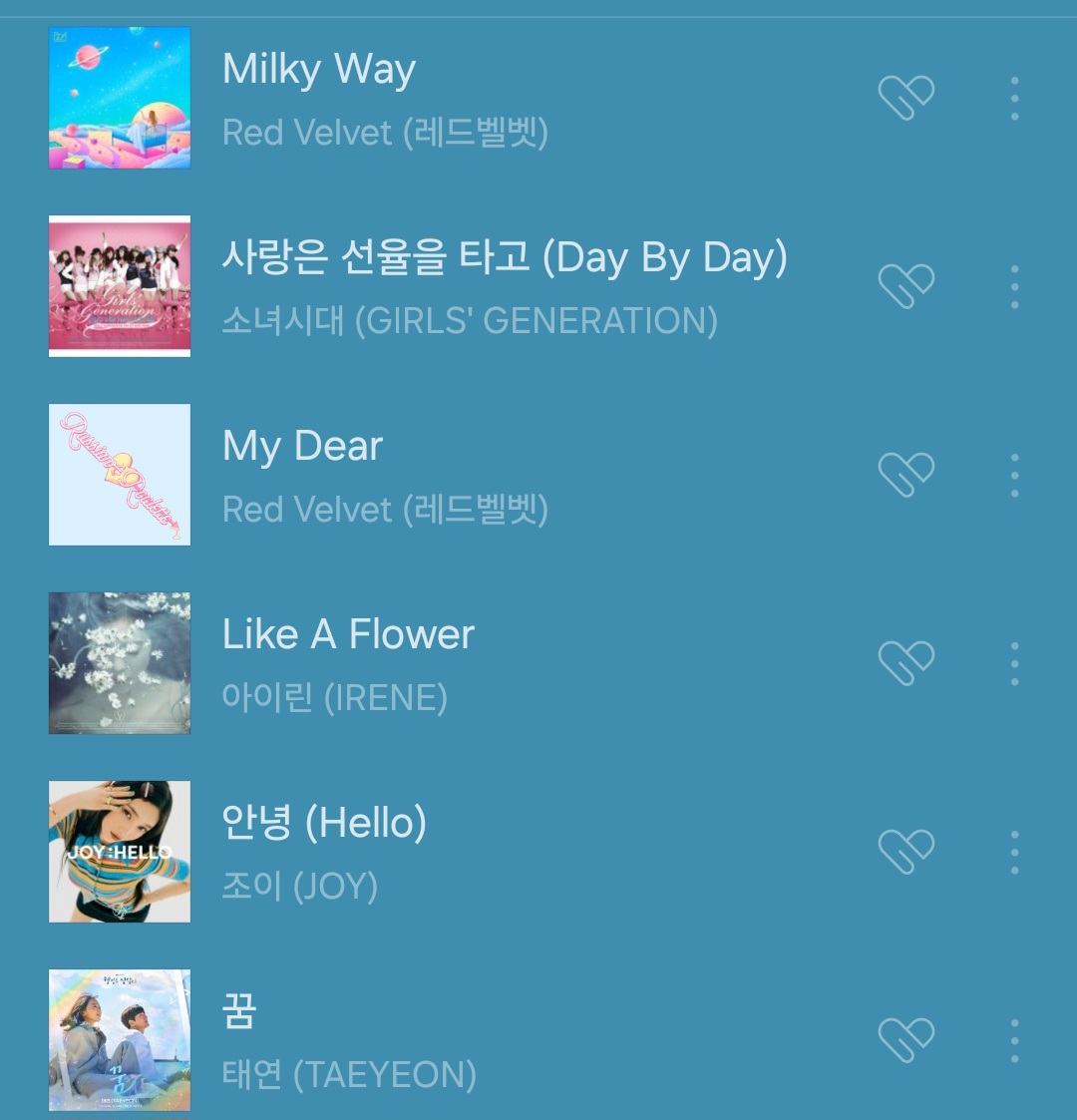Heart the song My Dear
The image size is (1077, 1120).
click(905, 475)
